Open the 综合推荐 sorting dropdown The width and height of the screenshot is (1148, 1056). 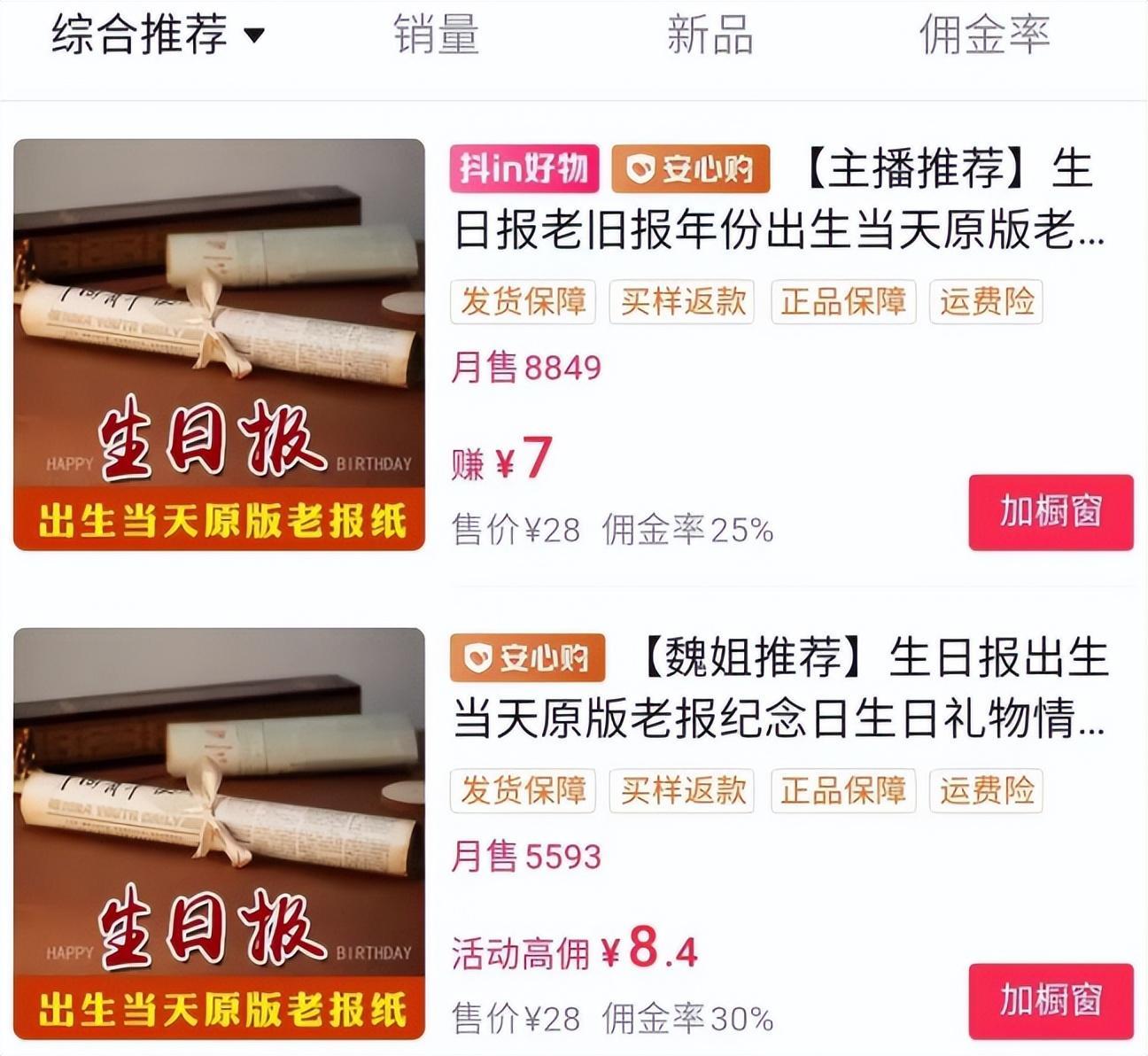[158, 35]
